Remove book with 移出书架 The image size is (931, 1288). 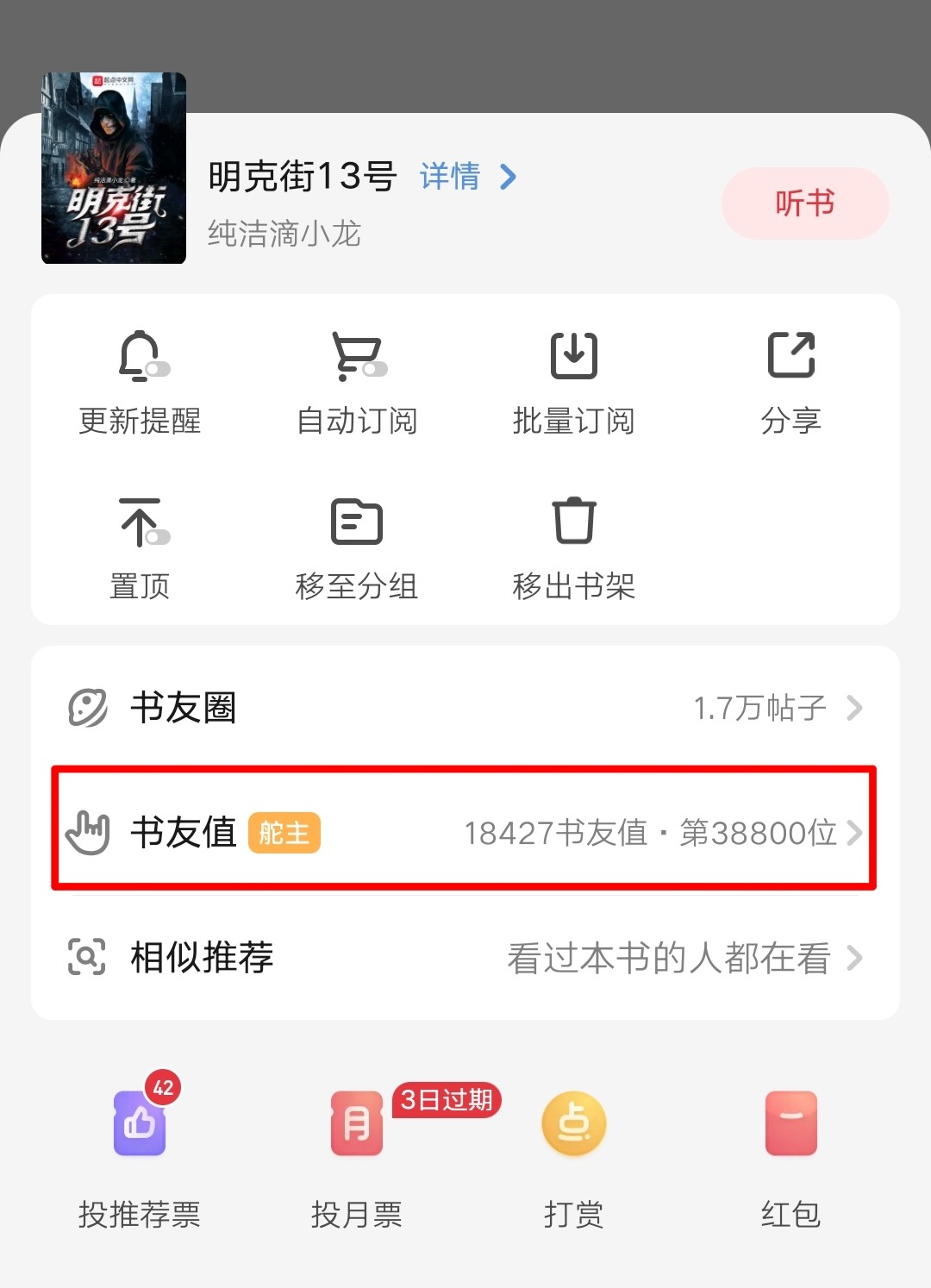(x=573, y=547)
